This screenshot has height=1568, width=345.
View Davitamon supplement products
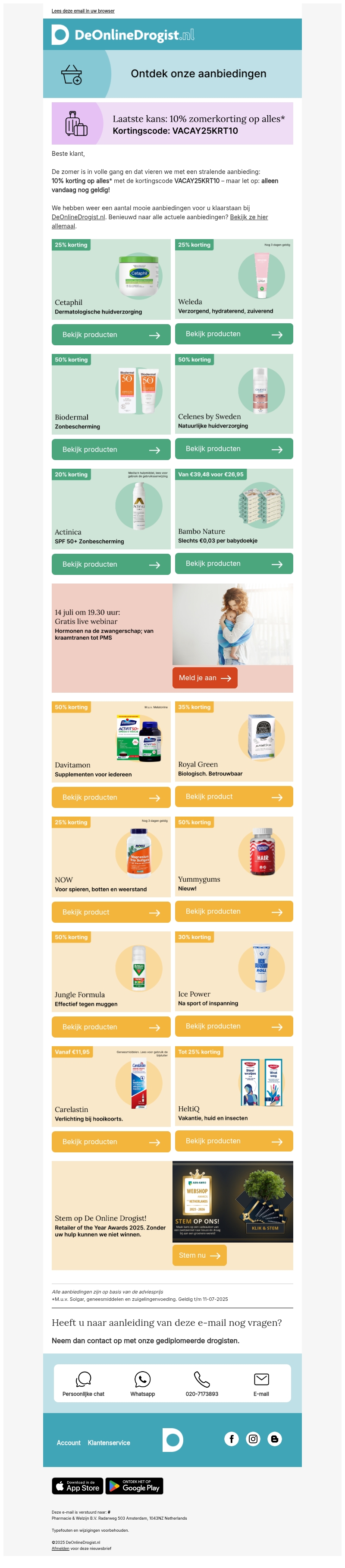111,798
